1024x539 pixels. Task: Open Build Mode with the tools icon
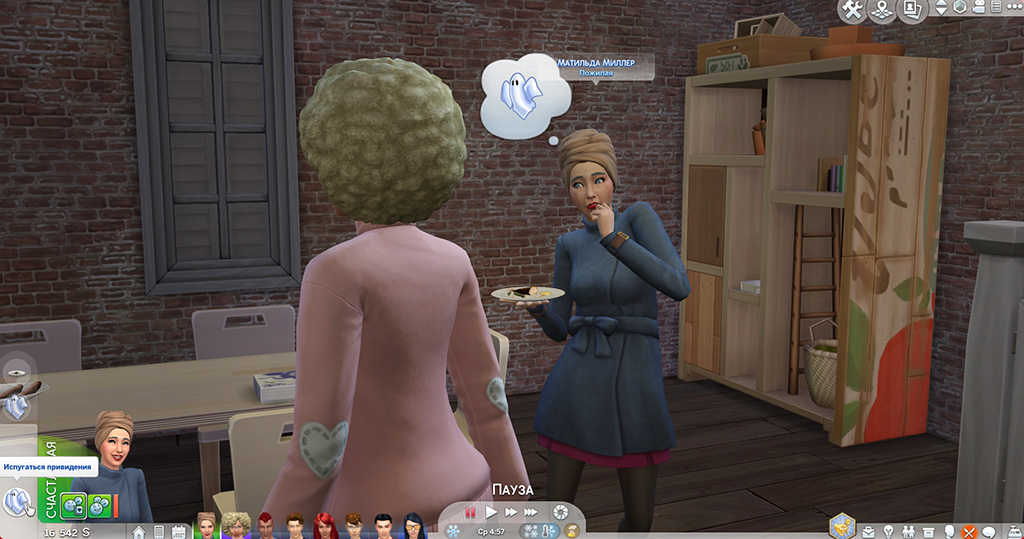[x=852, y=9]
